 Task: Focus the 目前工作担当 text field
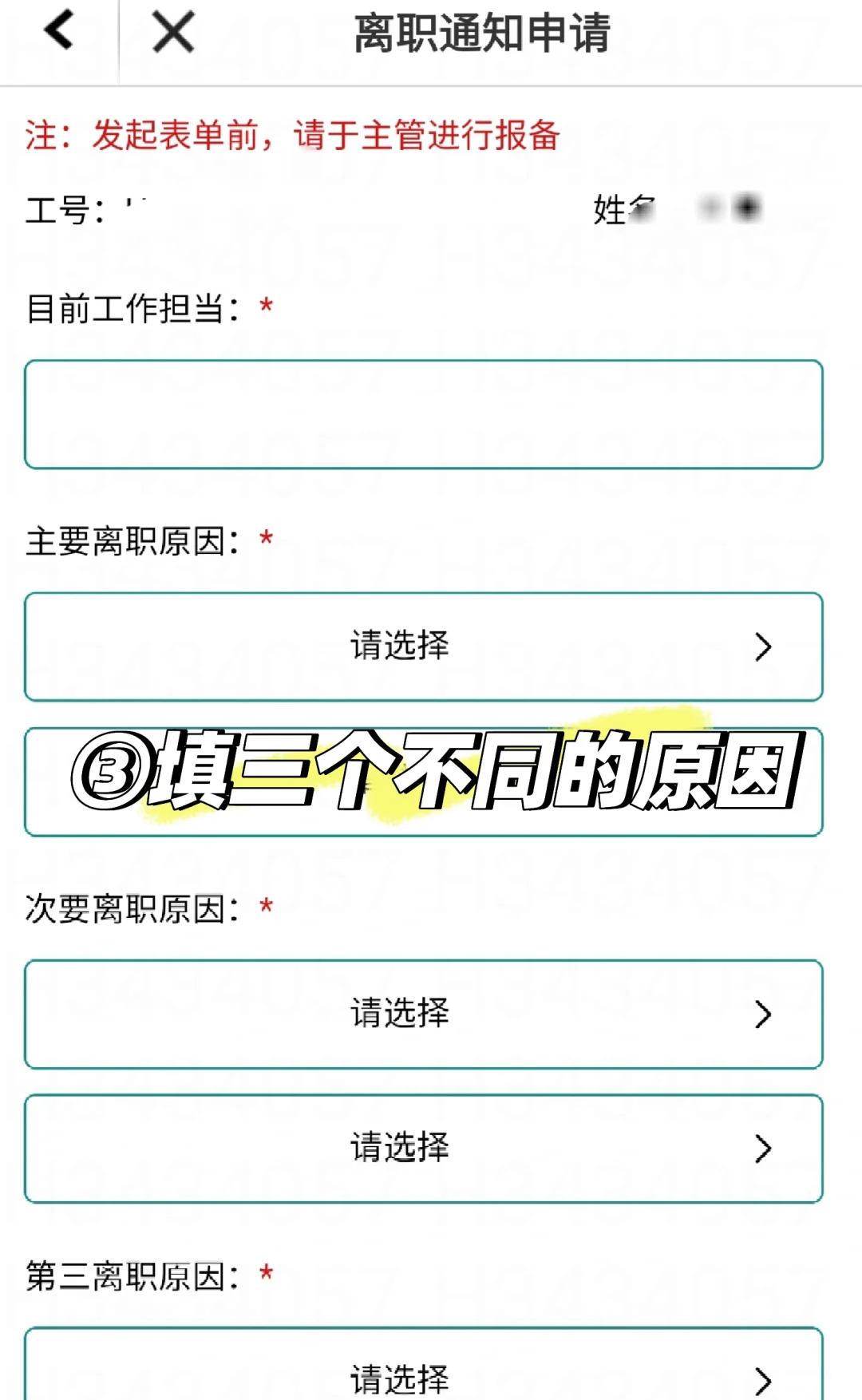pyautogui.click(x=424, y=414)
